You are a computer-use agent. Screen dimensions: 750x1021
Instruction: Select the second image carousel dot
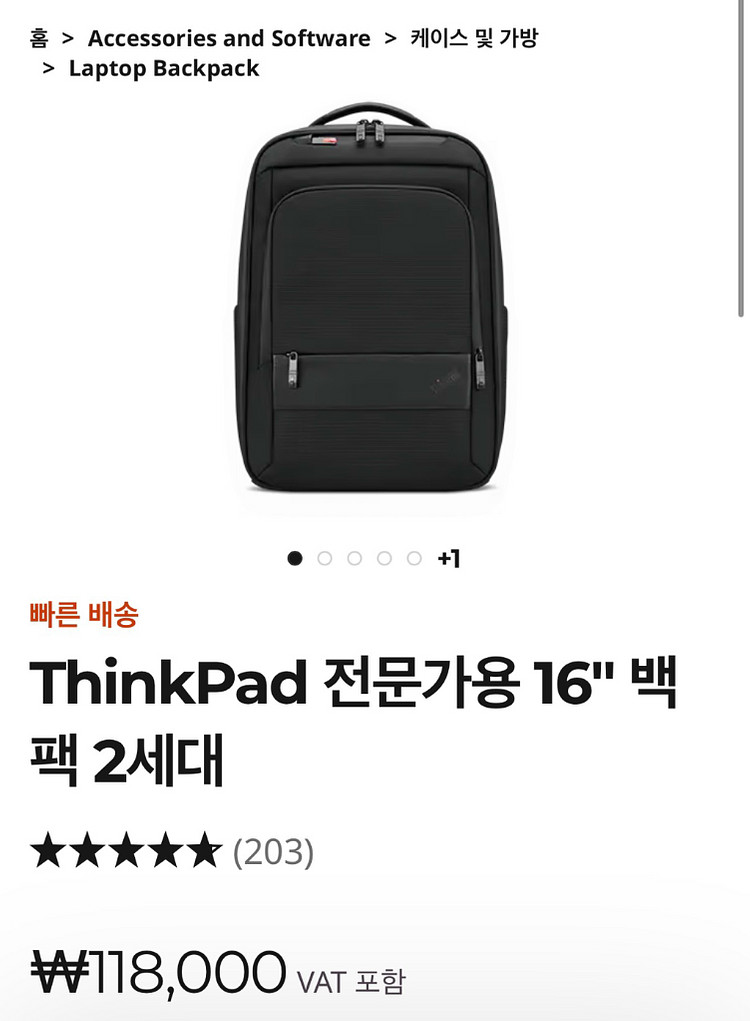click(324, 558)
